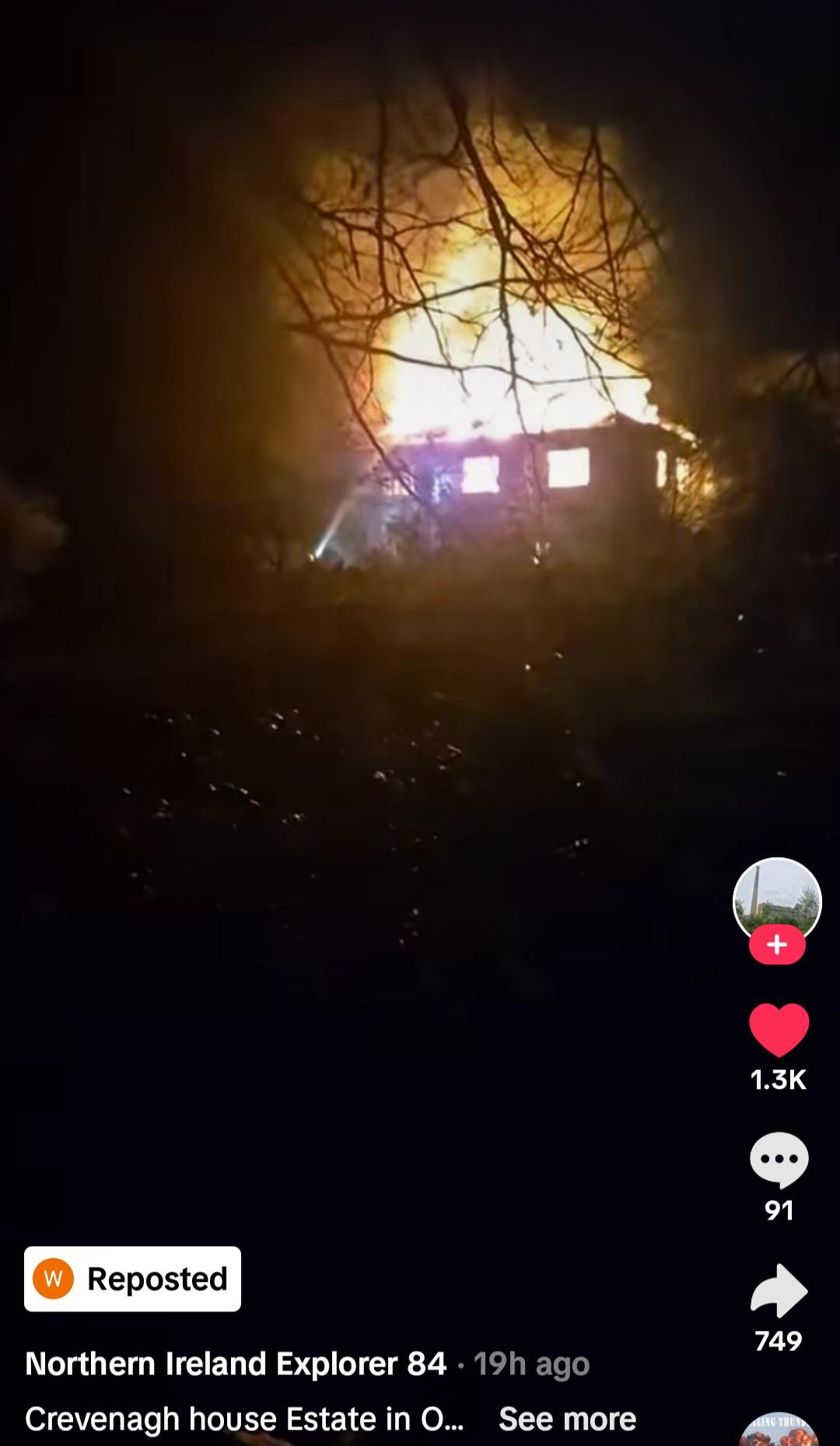Tap the Reposted label

(x=133, y=1279)
